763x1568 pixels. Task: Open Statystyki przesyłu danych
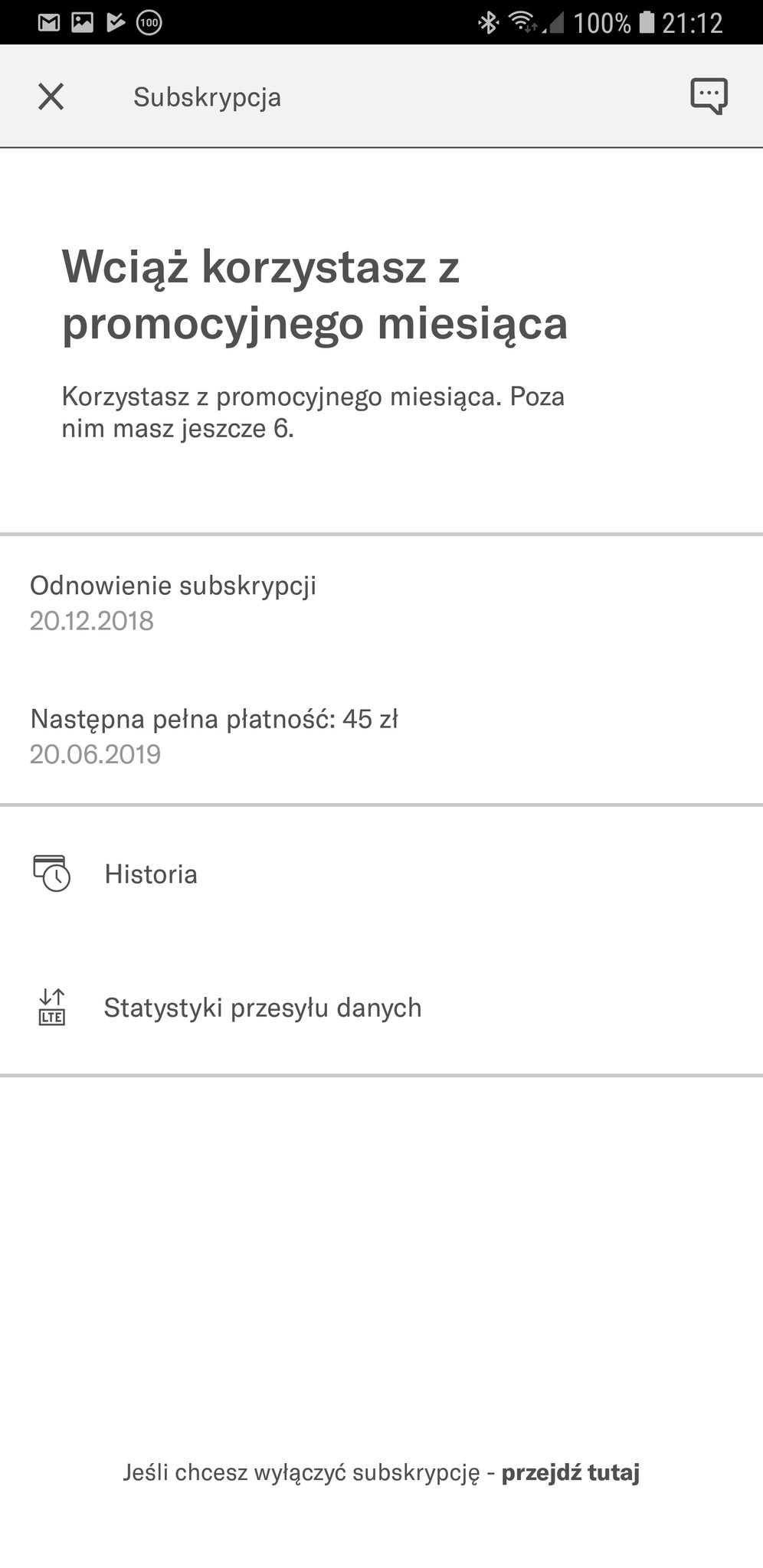tap(381, 1008)
